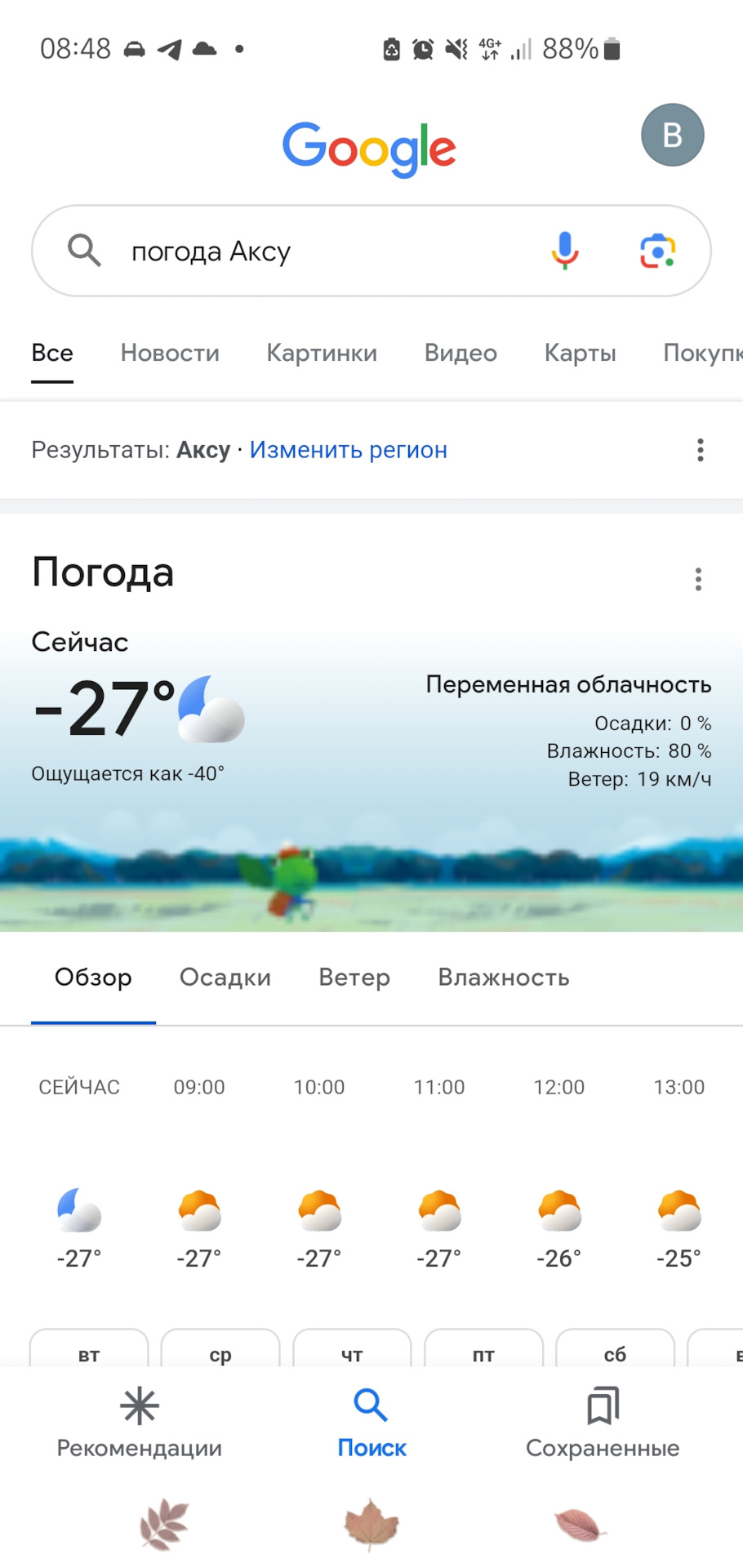Start voice search with the microphone
Screen dimensions: 743x1568
pos(564,251)
